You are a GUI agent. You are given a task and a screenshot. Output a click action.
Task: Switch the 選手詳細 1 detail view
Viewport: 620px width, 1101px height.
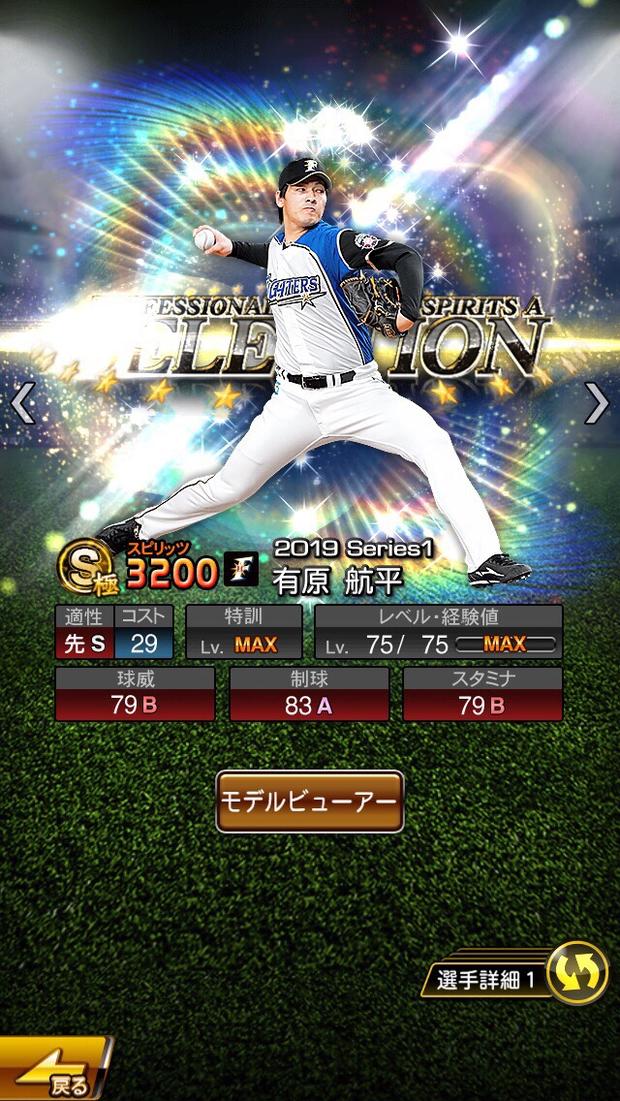pyautogui.click(x=577, y=972)
